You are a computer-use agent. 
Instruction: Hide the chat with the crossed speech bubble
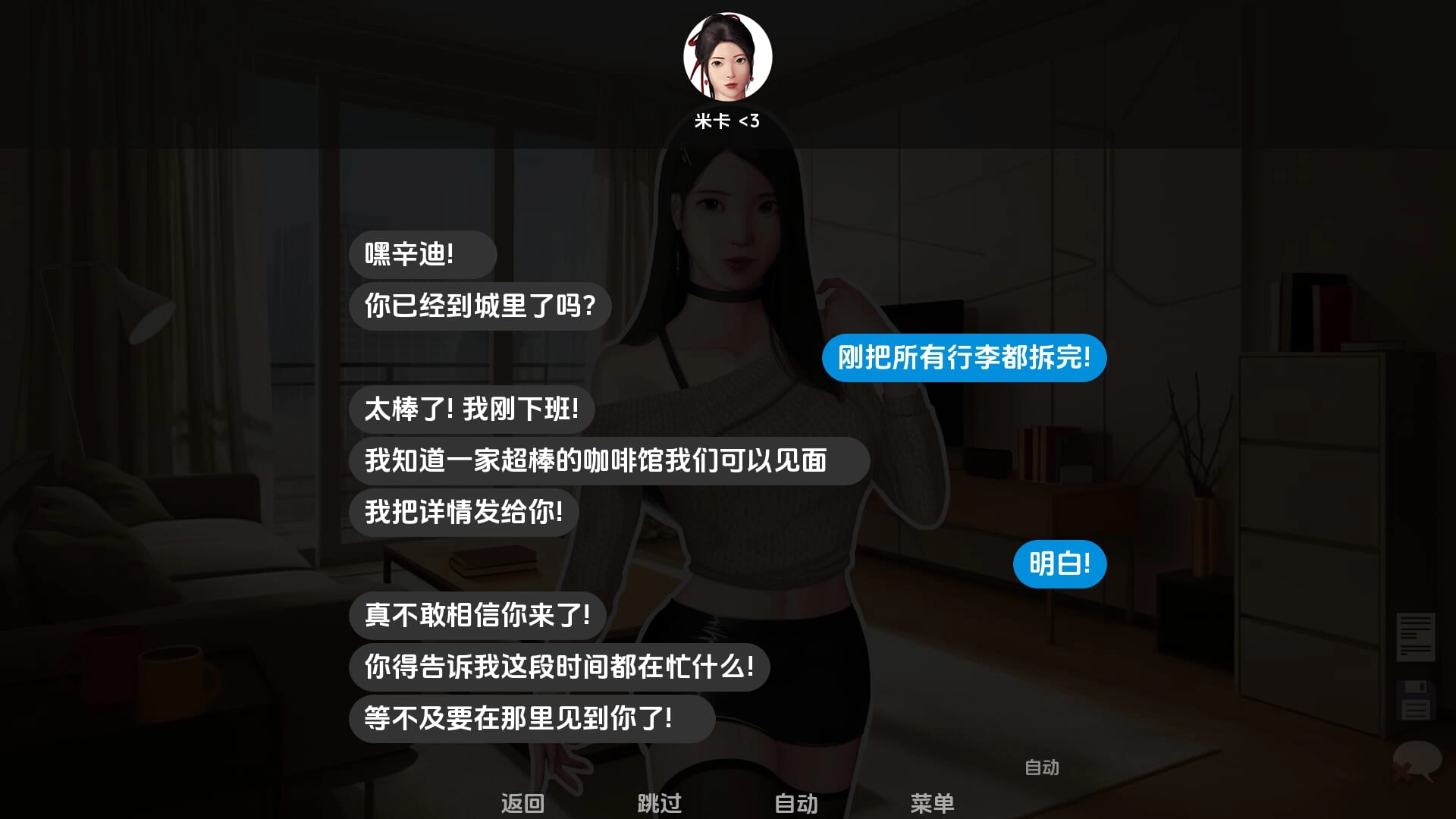(x=1415, y=761)
